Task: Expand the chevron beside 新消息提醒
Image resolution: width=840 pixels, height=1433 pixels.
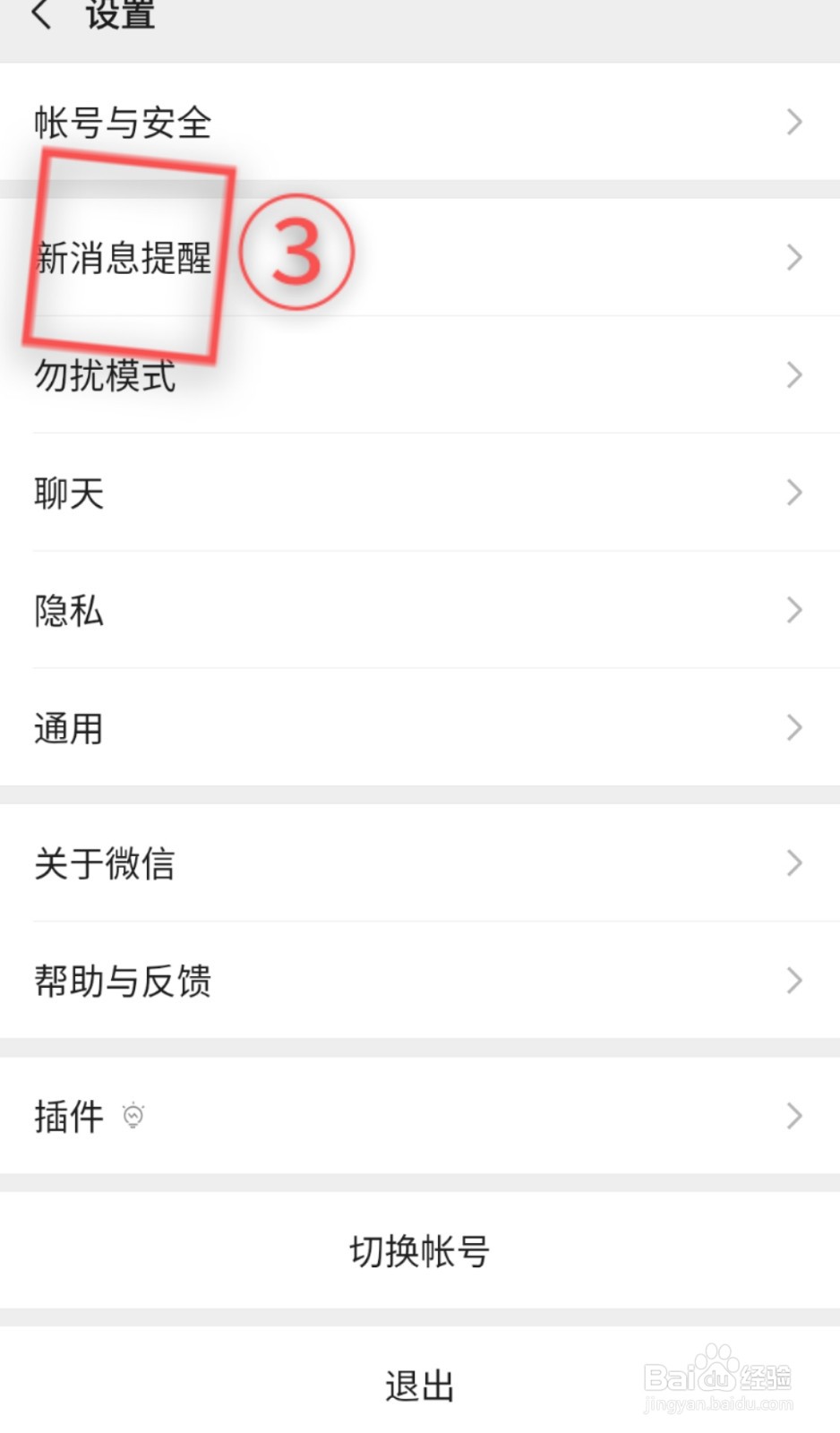Action: coord(793,258)
